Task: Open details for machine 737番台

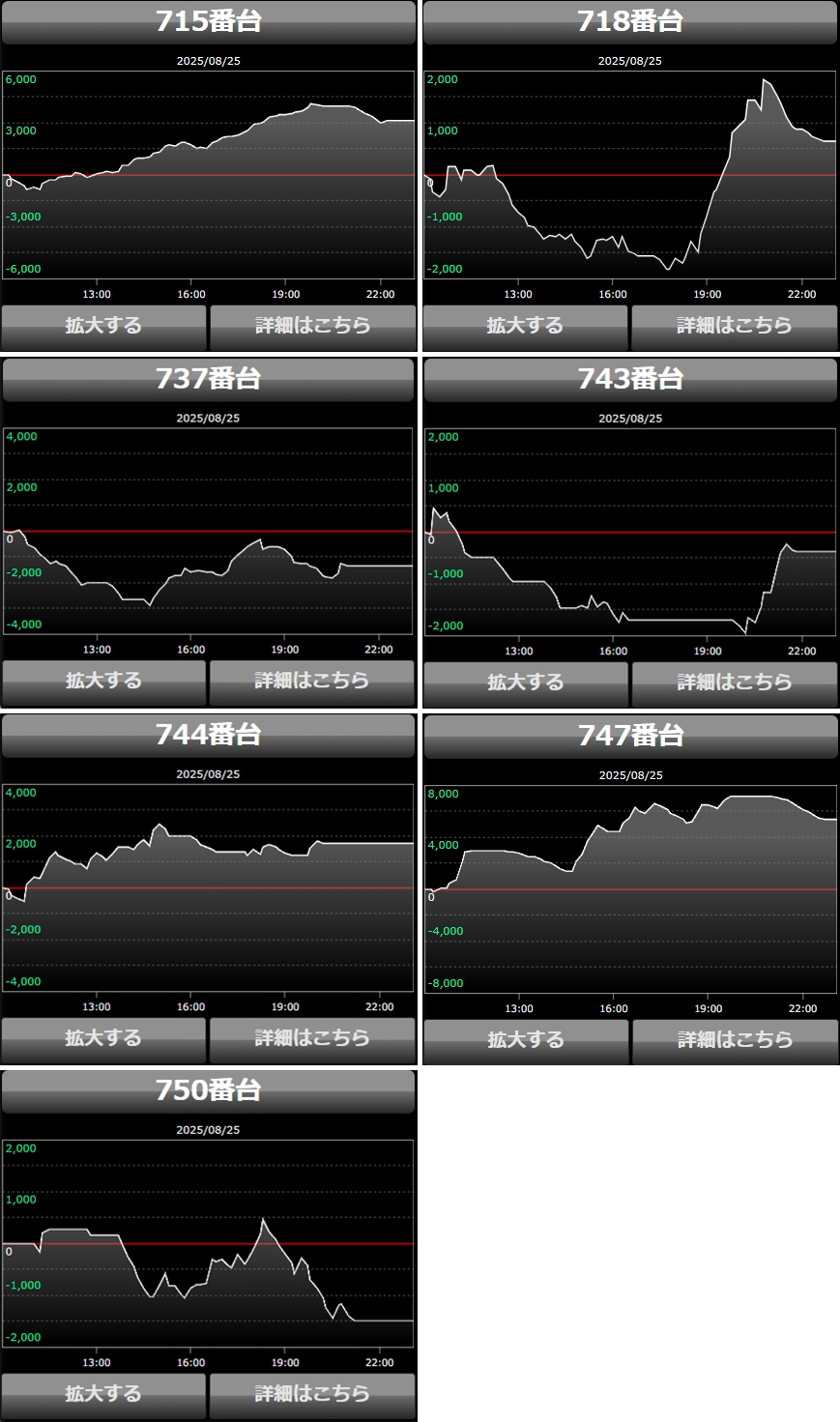Action: [313, 682]
